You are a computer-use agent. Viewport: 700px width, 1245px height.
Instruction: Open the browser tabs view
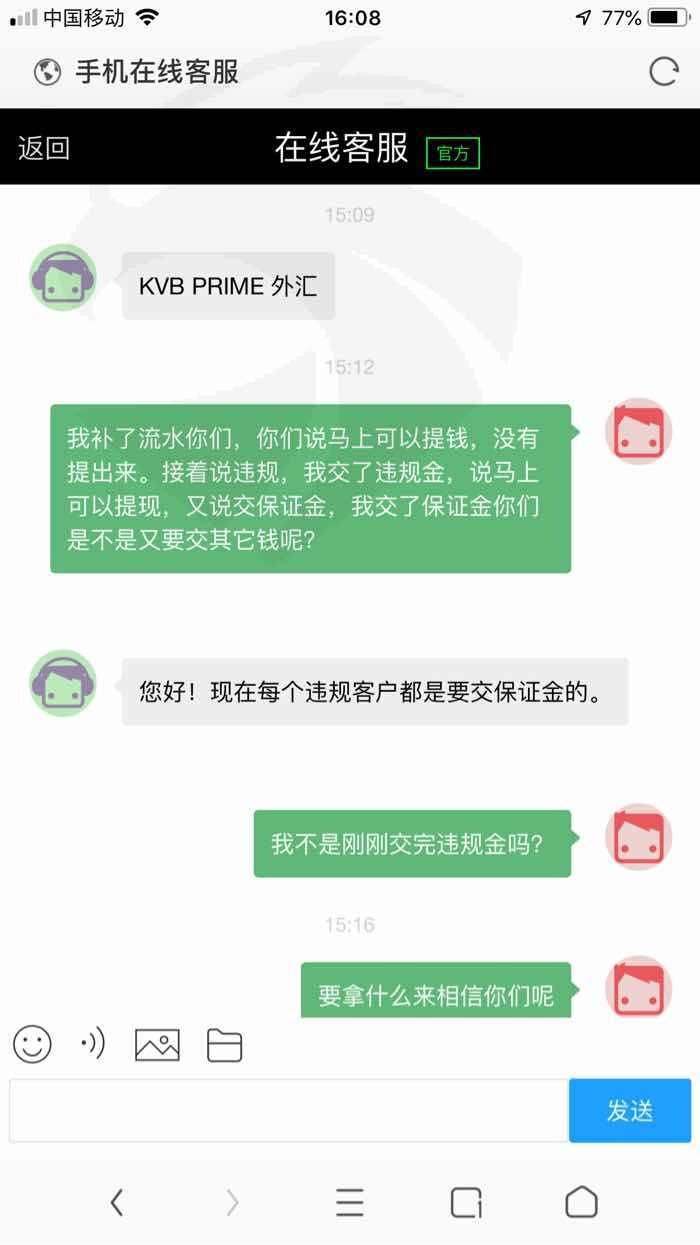[466, 1202]
